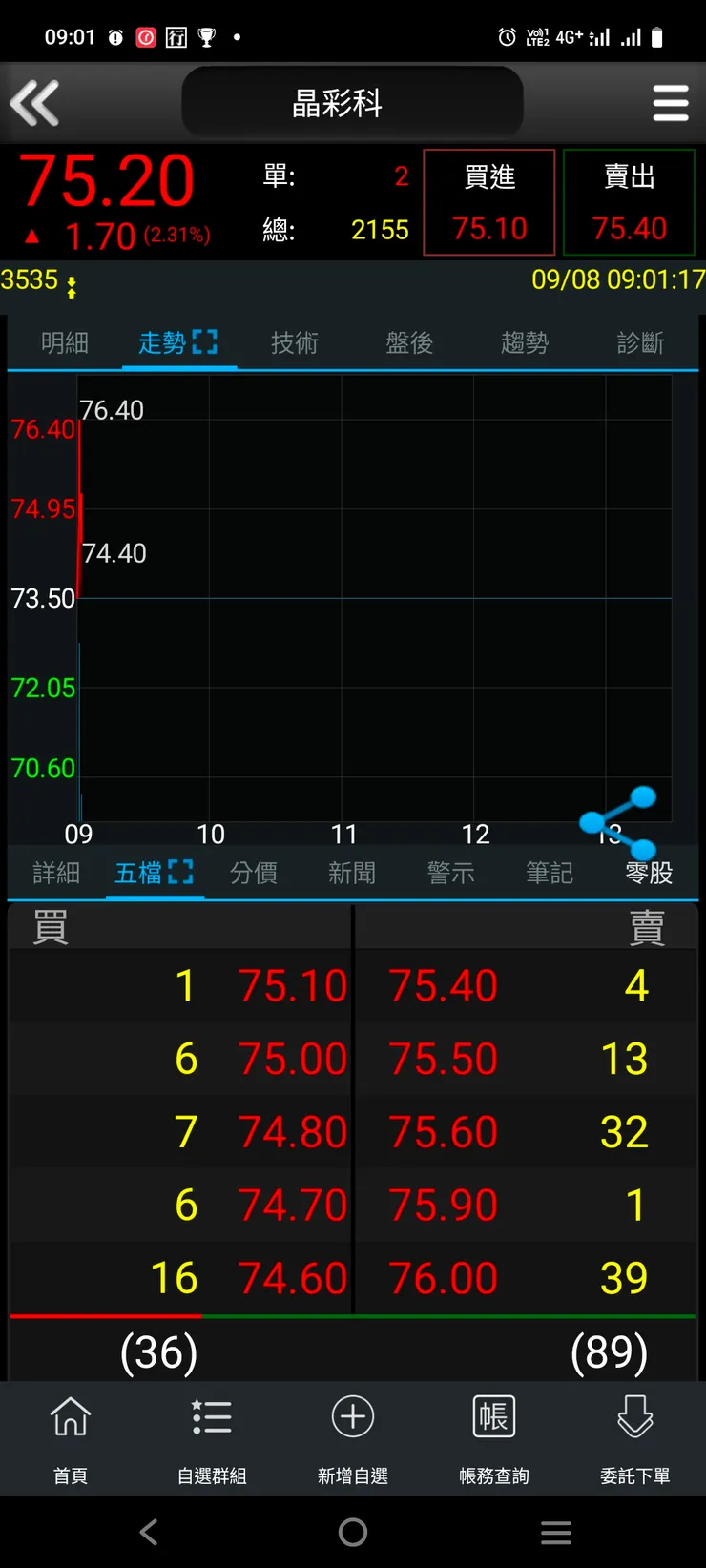
Task: Open the 盤後 tab
Action: tap(409, 343)
